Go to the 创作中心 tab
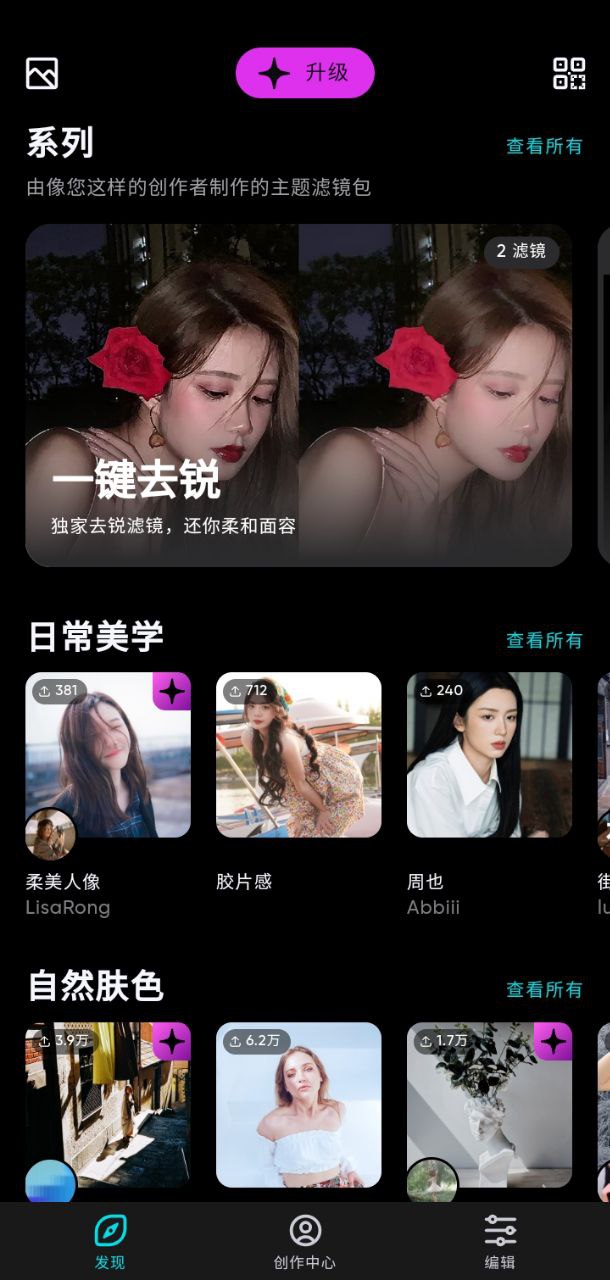610x1280 pixels. (305, 1241)
